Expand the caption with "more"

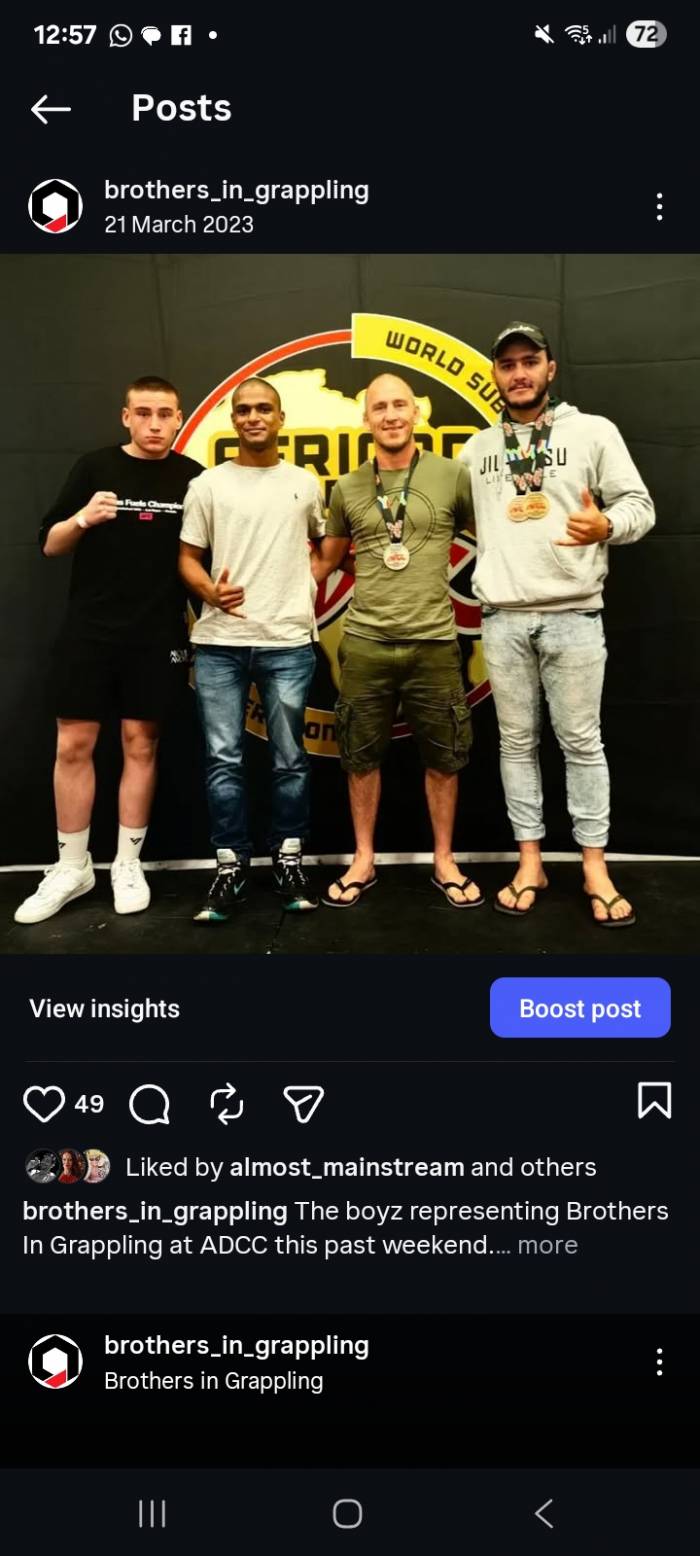tap(547, 1245)
